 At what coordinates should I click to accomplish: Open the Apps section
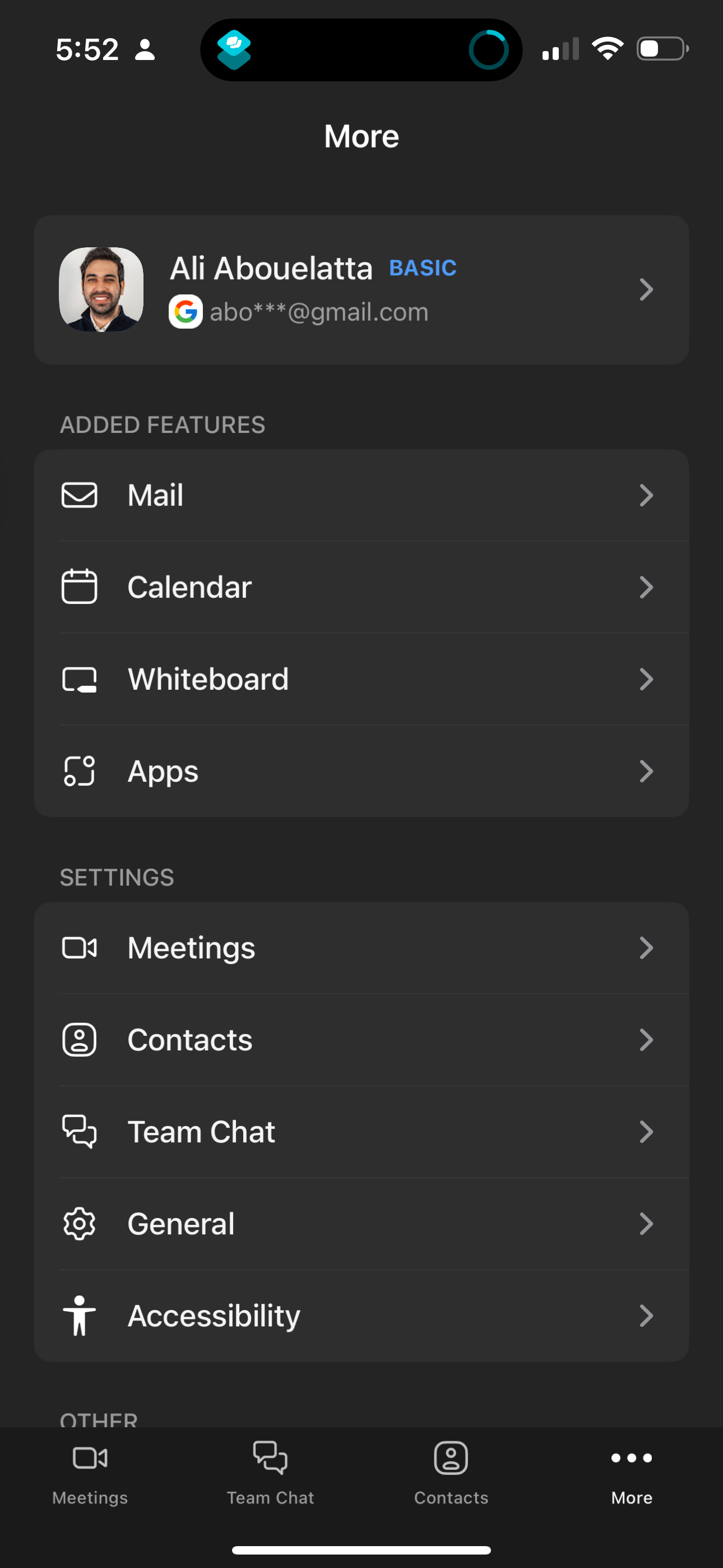tap(361, 771)
